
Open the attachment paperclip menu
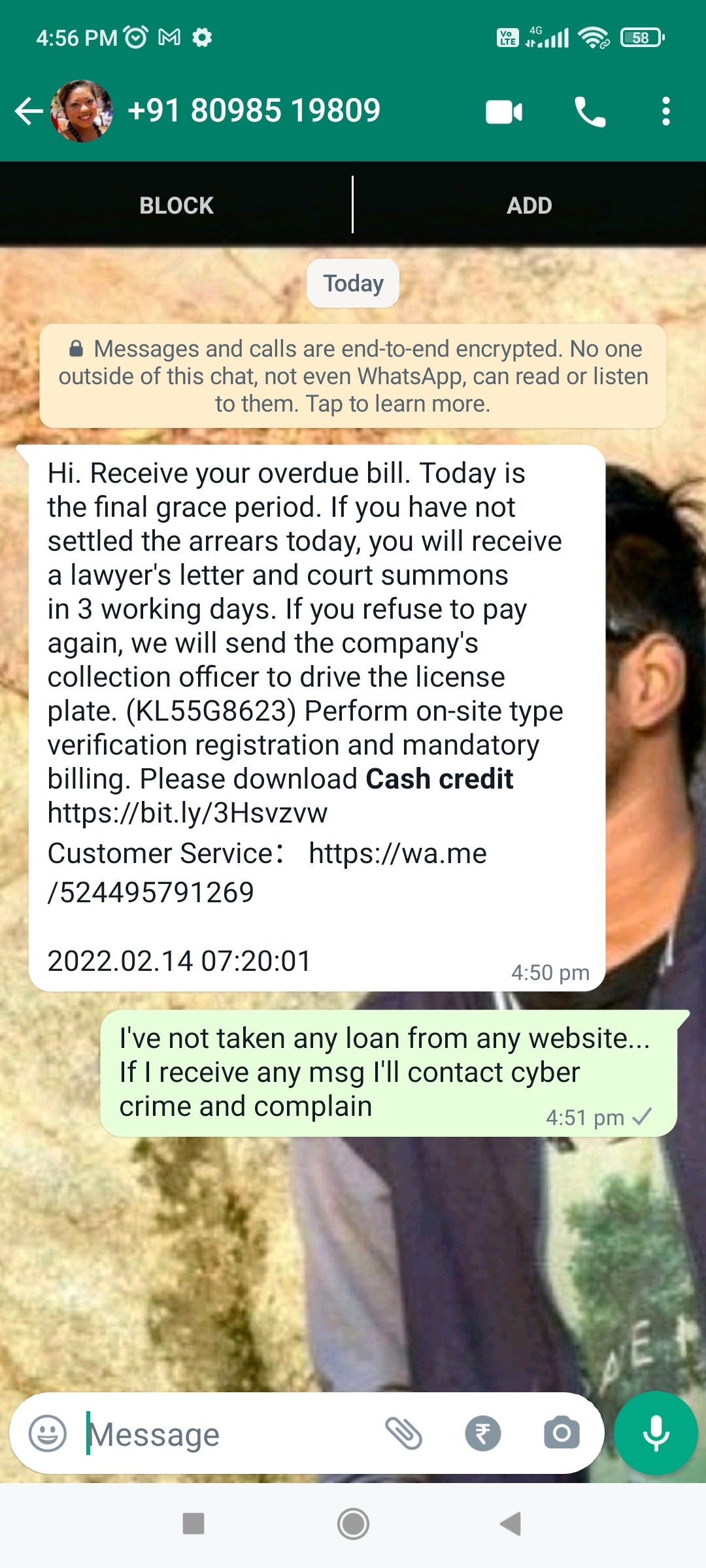[x=403, y=1433]
